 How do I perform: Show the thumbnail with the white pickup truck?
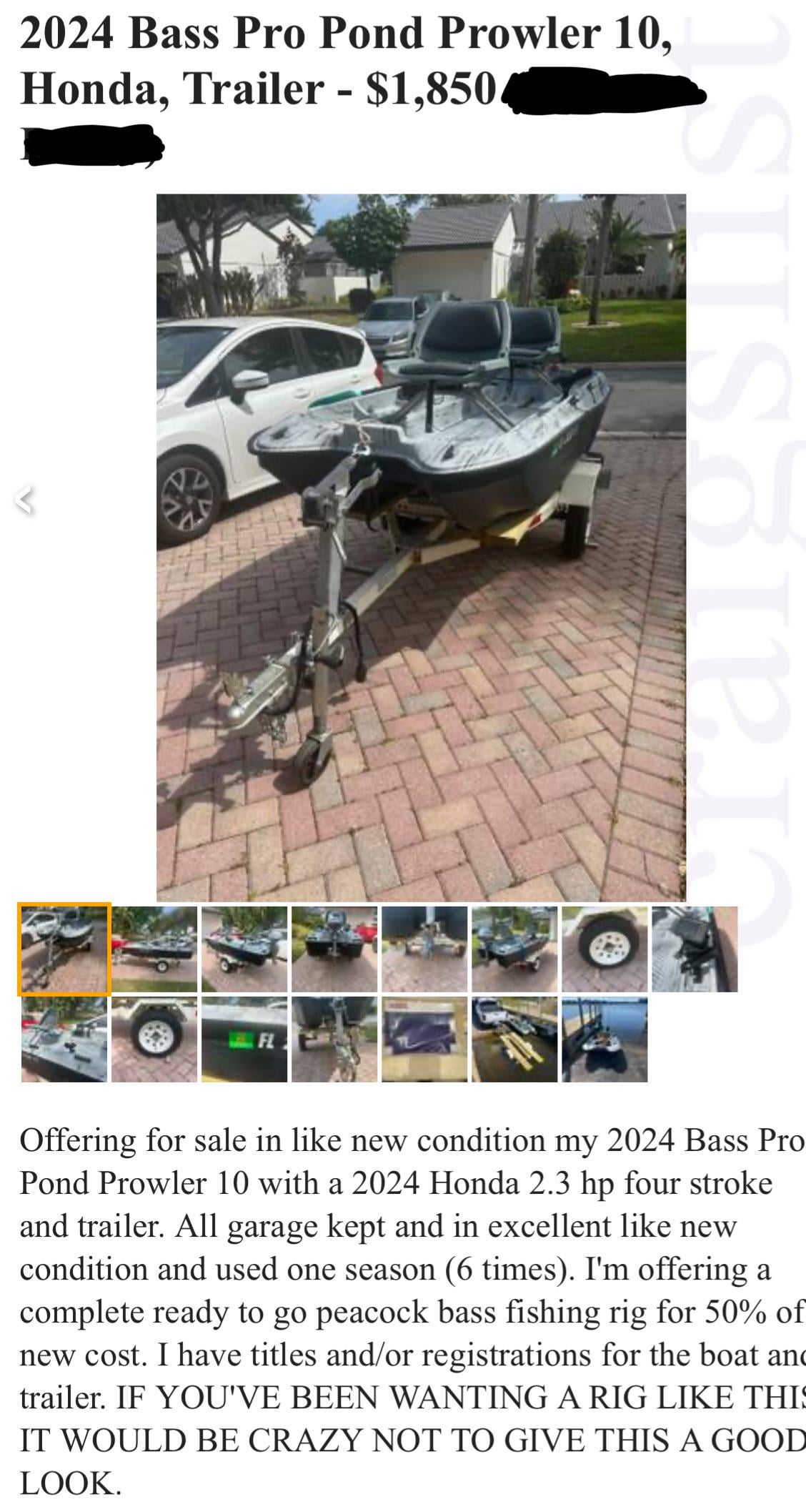click(514, 1039)
